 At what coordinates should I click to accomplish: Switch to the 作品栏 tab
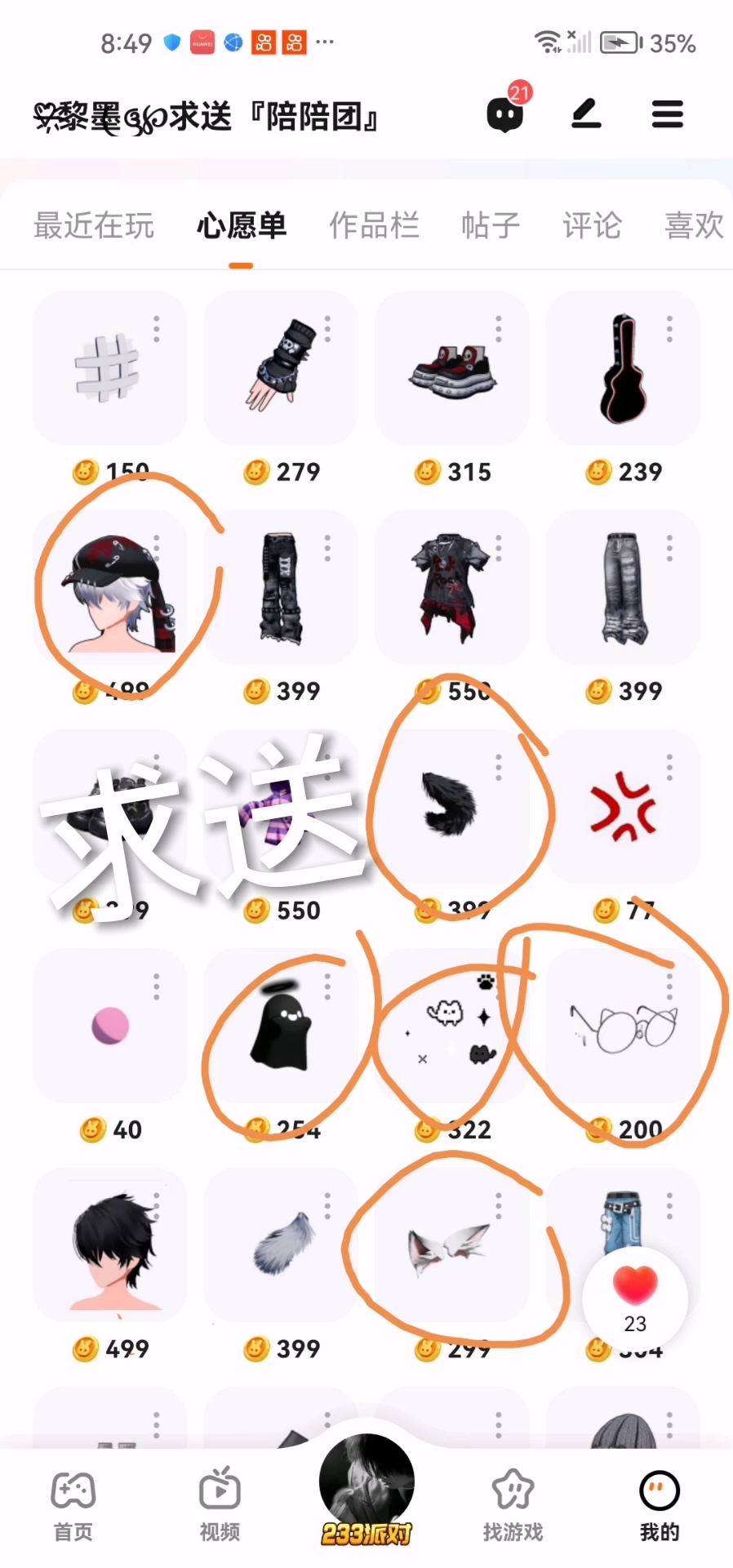coord(374,225)
